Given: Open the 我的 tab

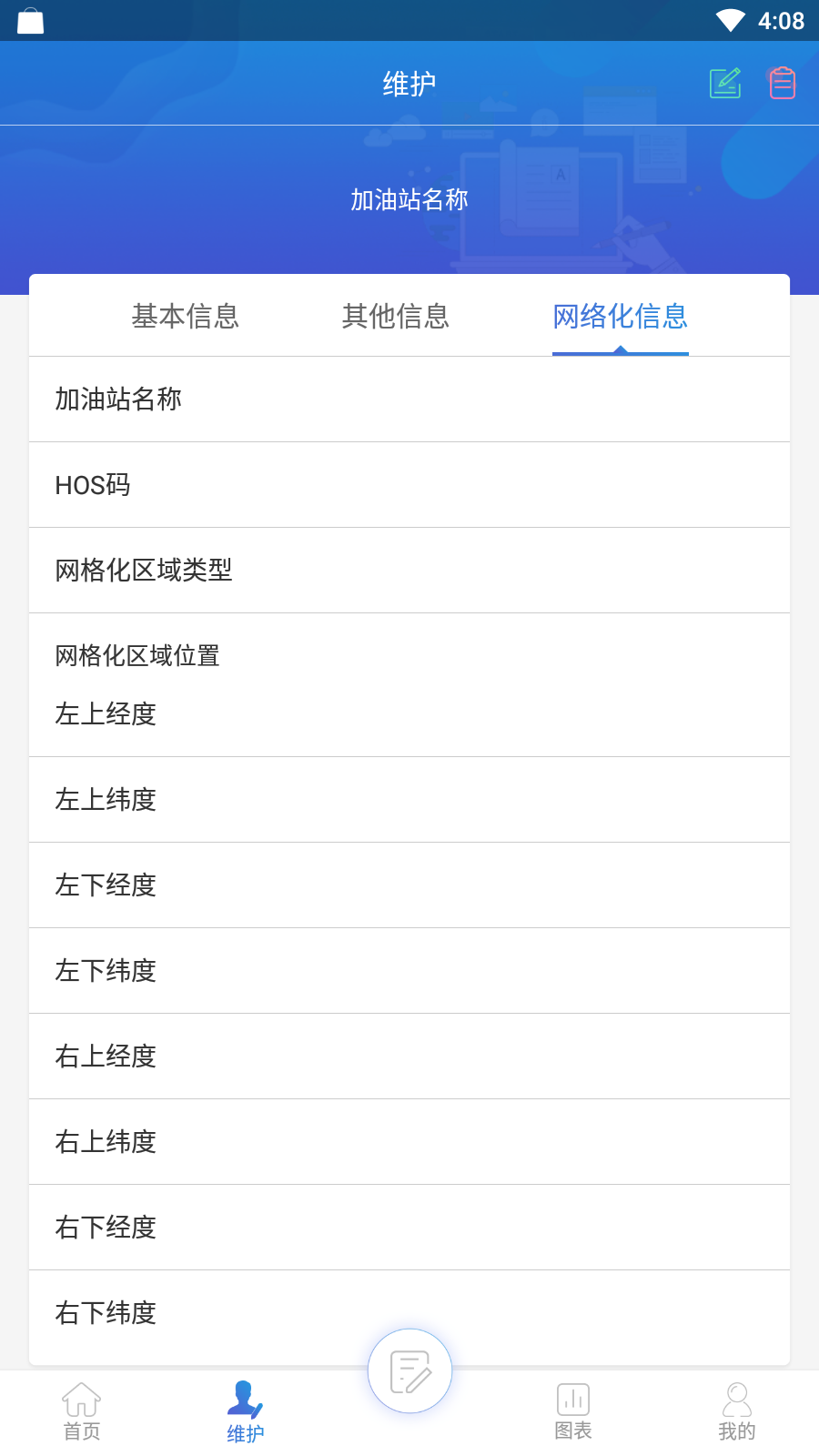Looking at the screenshot, I should tap(737, 1412).
